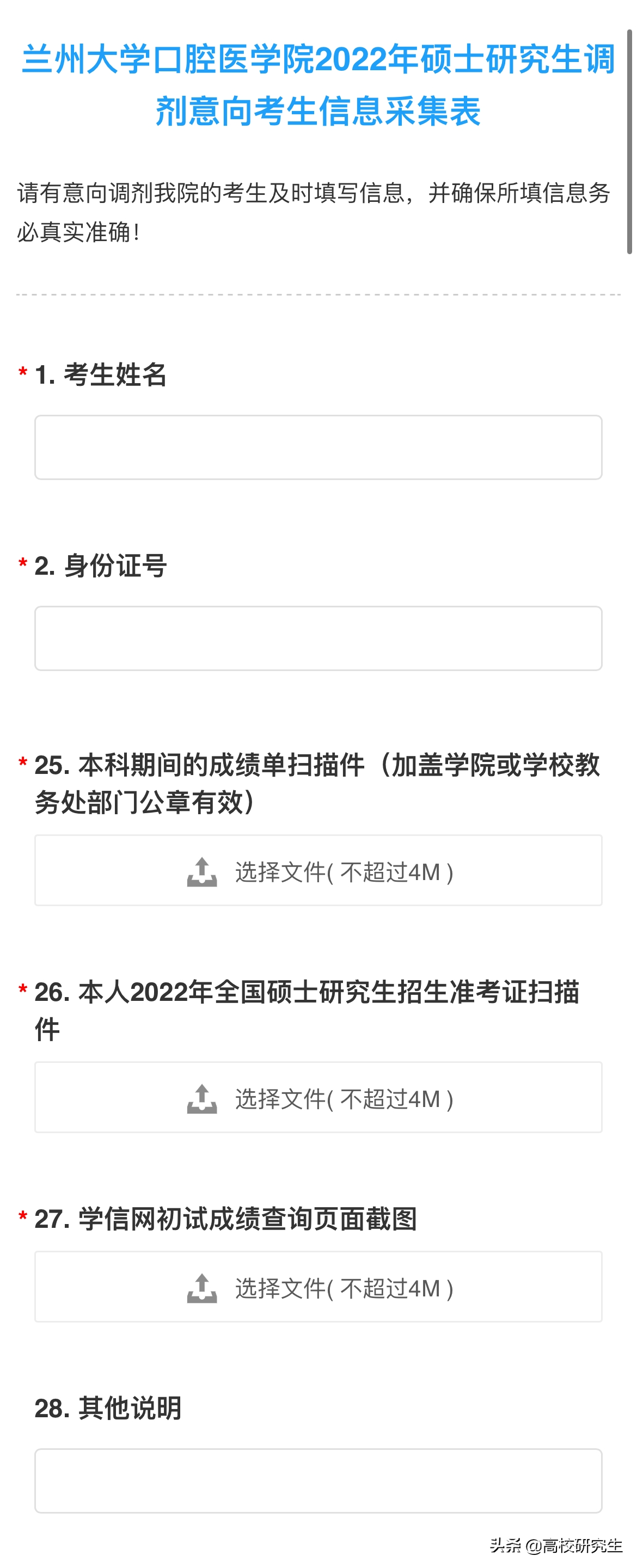Click the red asterisk beside 考生姓名
The height and width of the screenshot is (1568, 637).
tap(23, 372)
